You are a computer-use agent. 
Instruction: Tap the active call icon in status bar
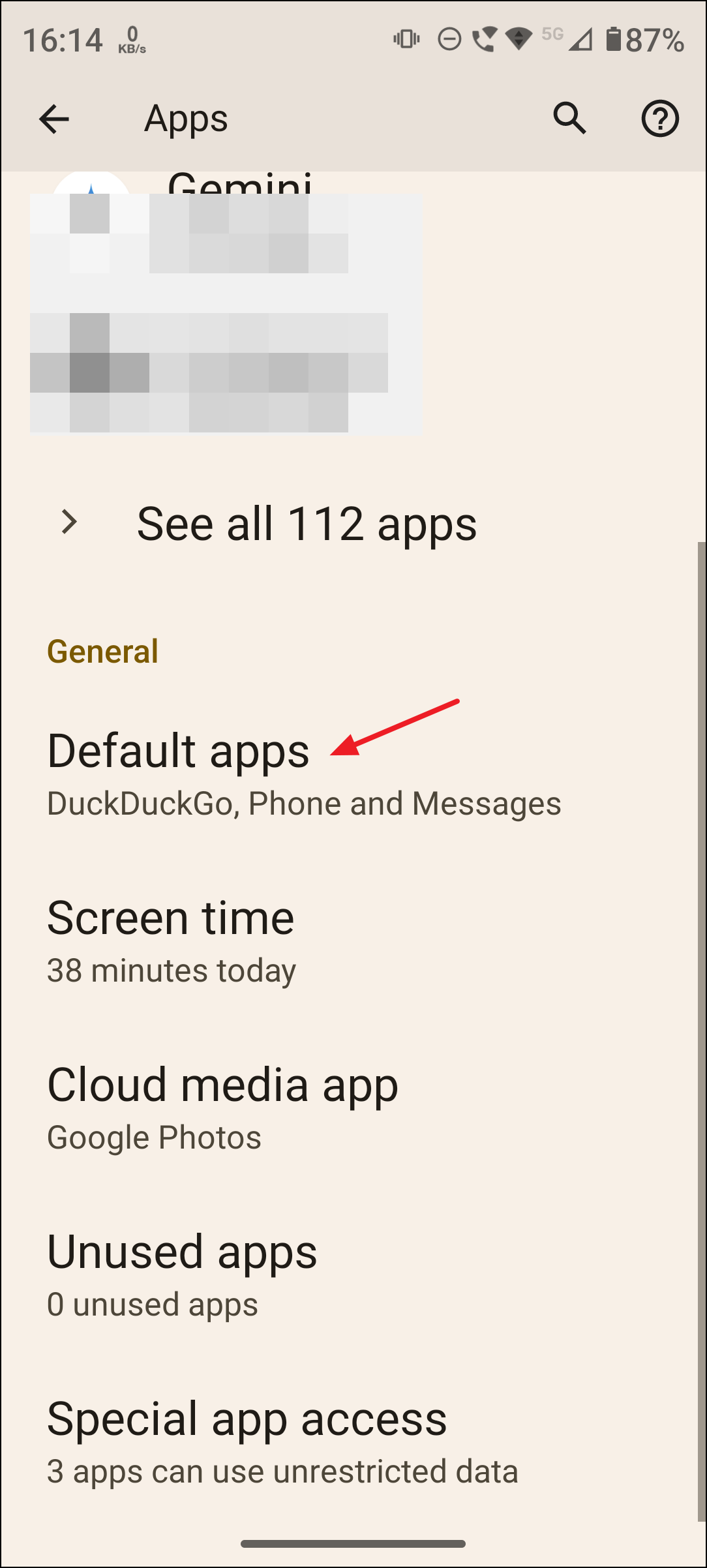pos(483,39)
